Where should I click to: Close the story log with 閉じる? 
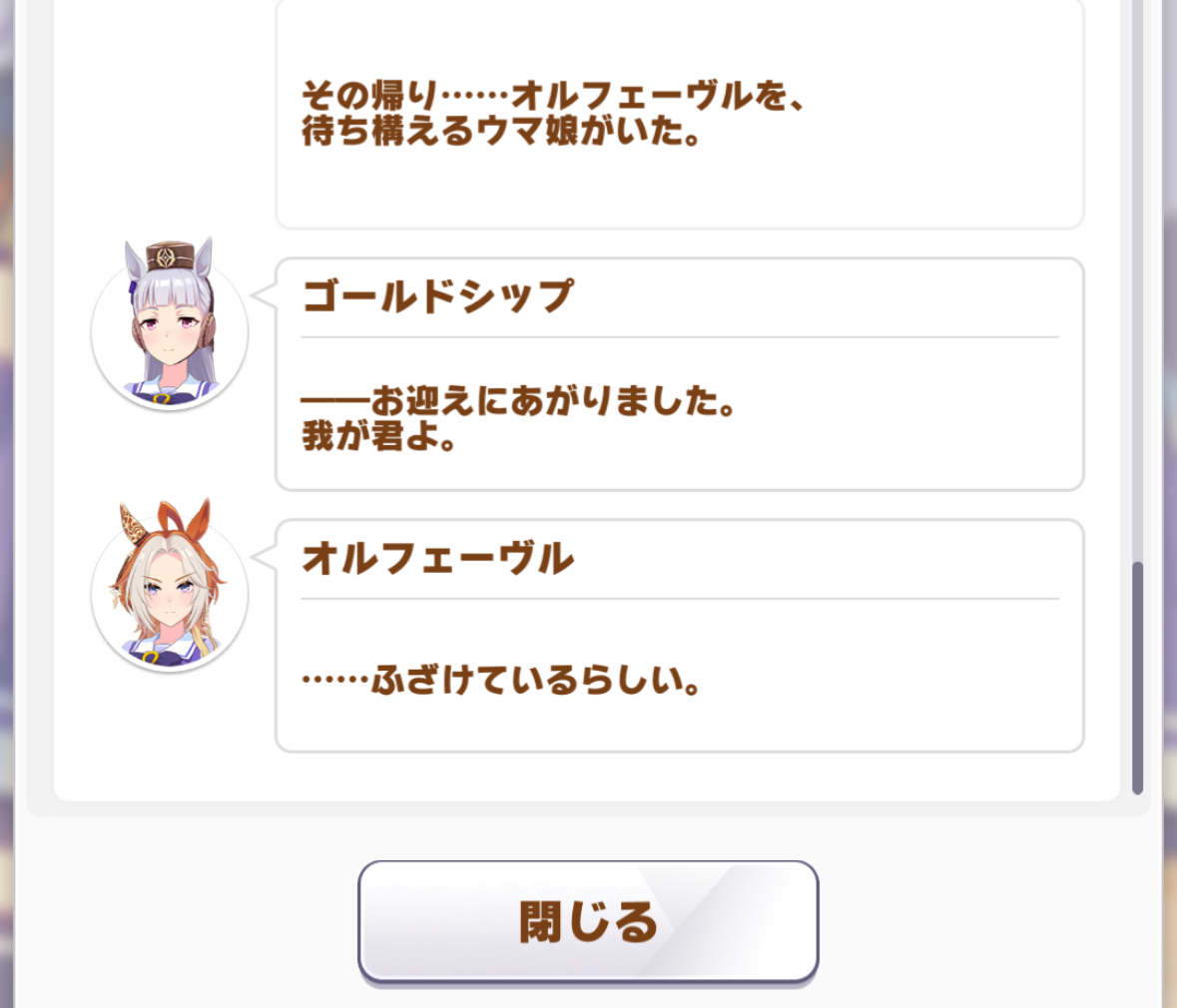tap(588, 921)
